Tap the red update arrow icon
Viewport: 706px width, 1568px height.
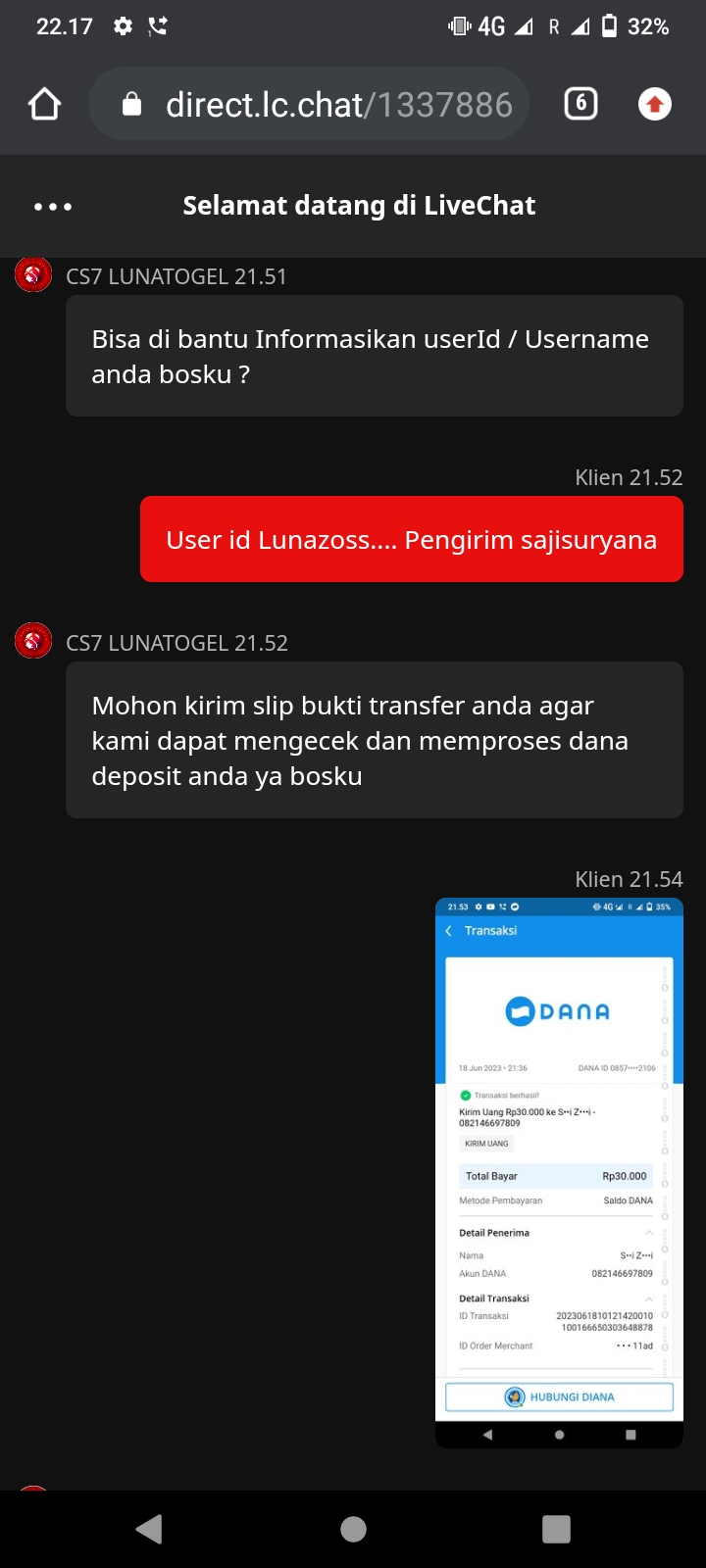coord(654,104)
